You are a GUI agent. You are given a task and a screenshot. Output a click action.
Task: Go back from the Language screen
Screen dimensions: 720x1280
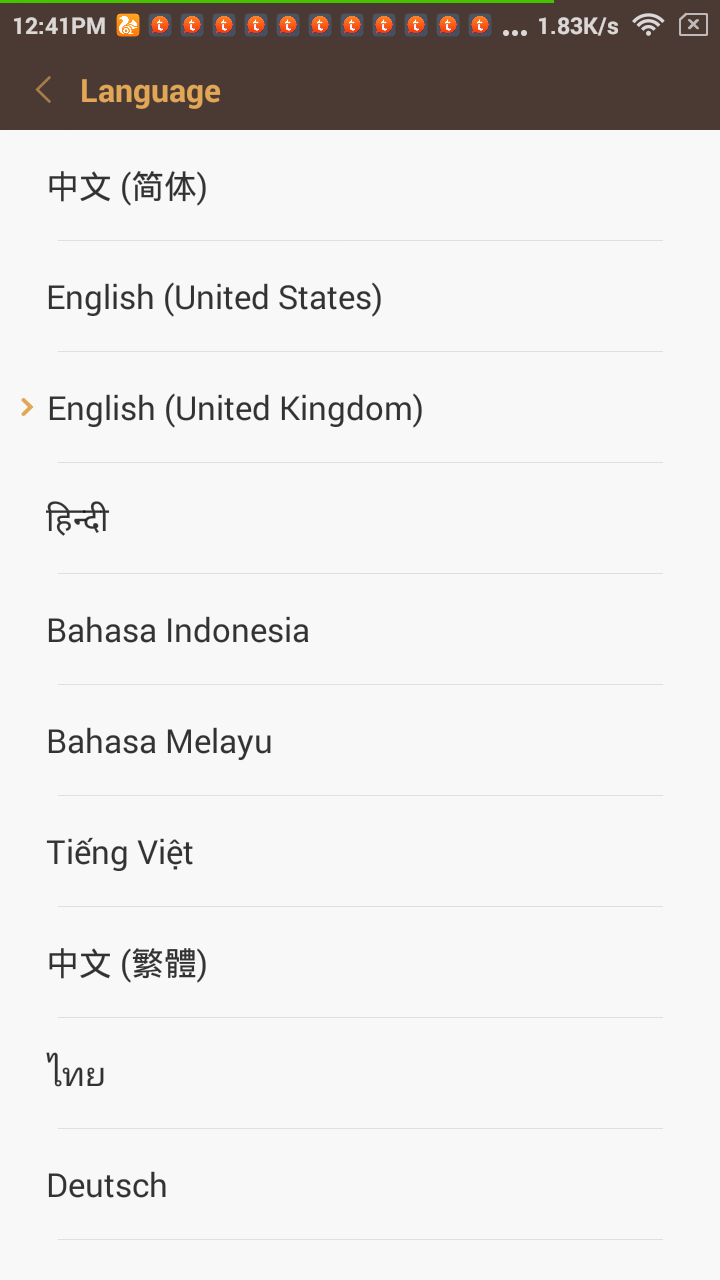click(43, 91)
